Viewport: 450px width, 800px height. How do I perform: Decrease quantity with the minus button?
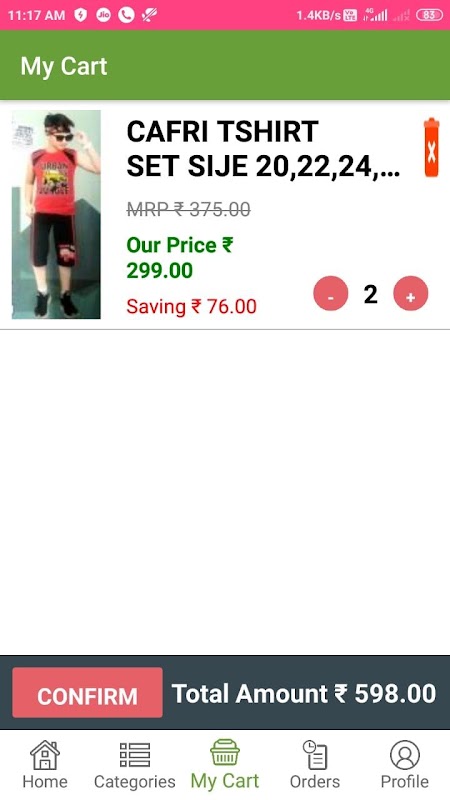(331, 293)
